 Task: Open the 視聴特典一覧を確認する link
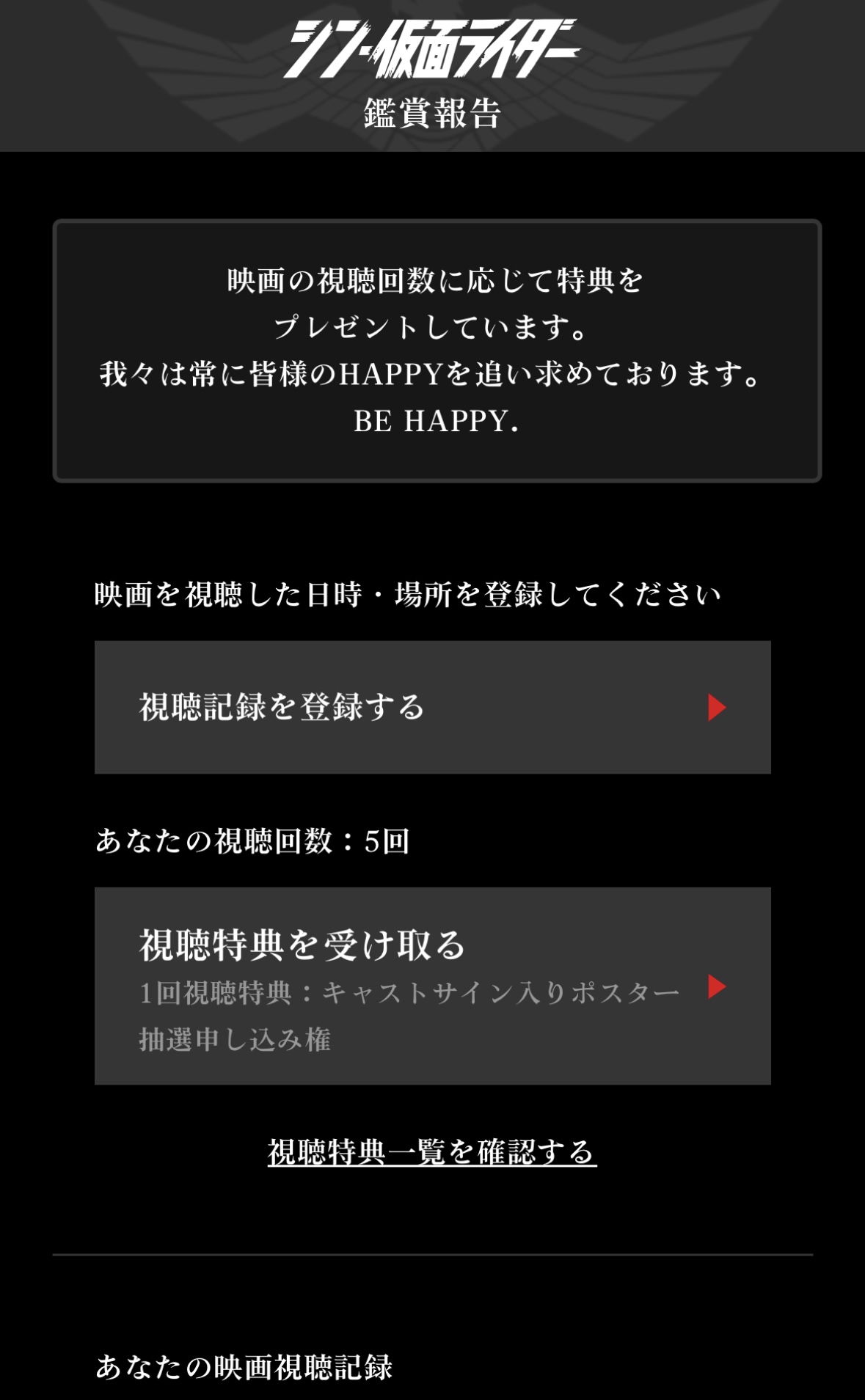tap(432, 1152)
